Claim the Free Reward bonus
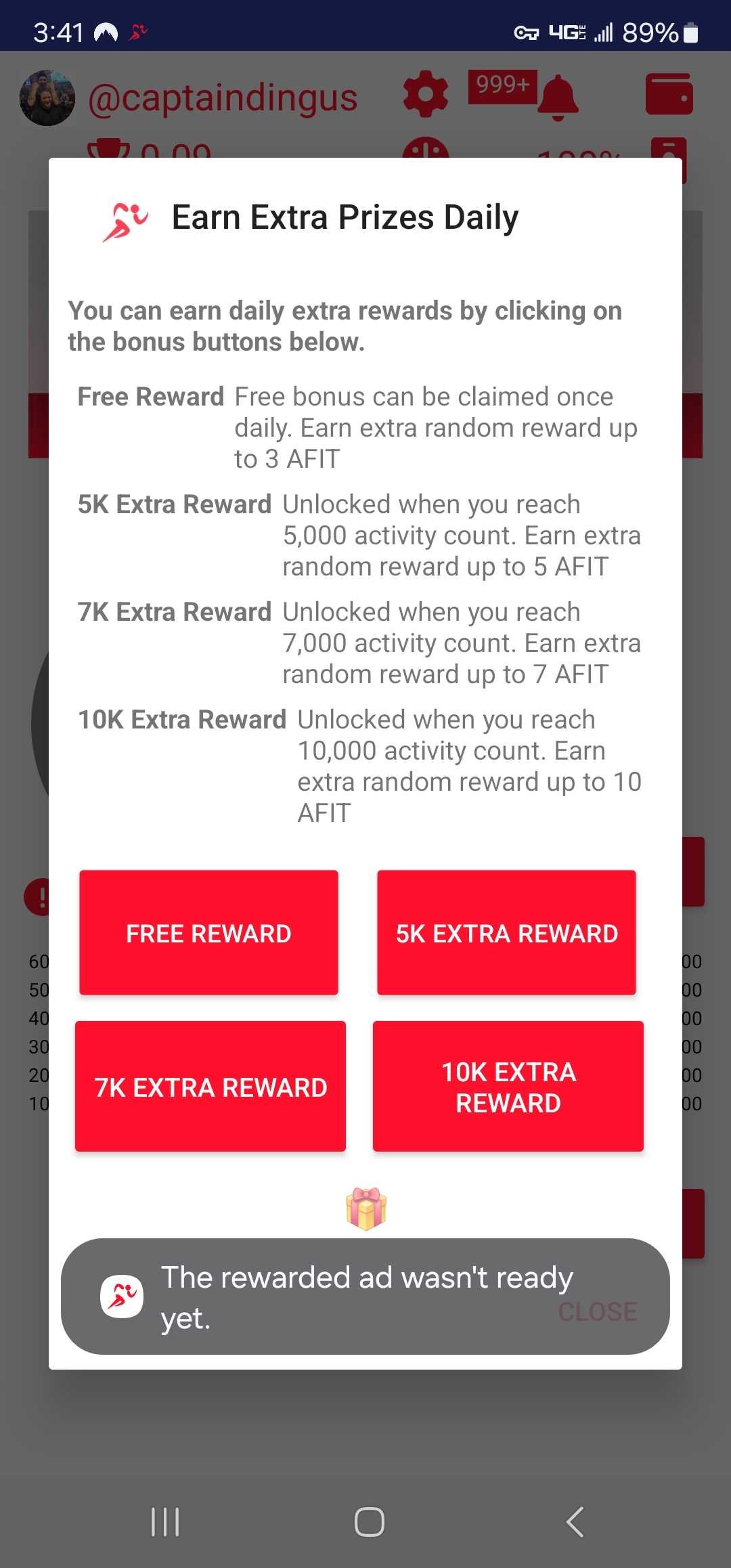 pyautogui.click(x=208, y=932)
